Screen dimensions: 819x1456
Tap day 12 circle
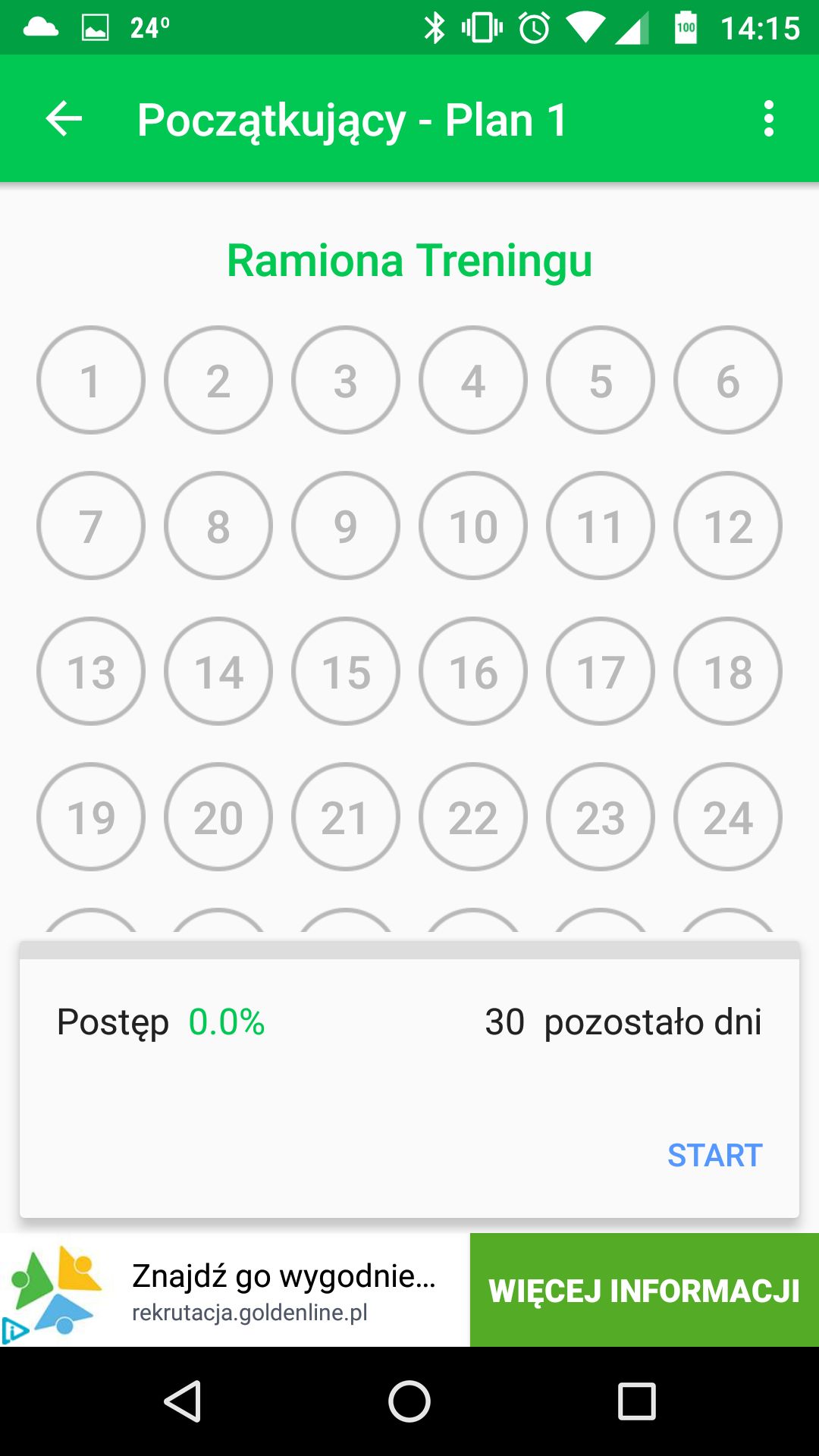pos(728,526)
